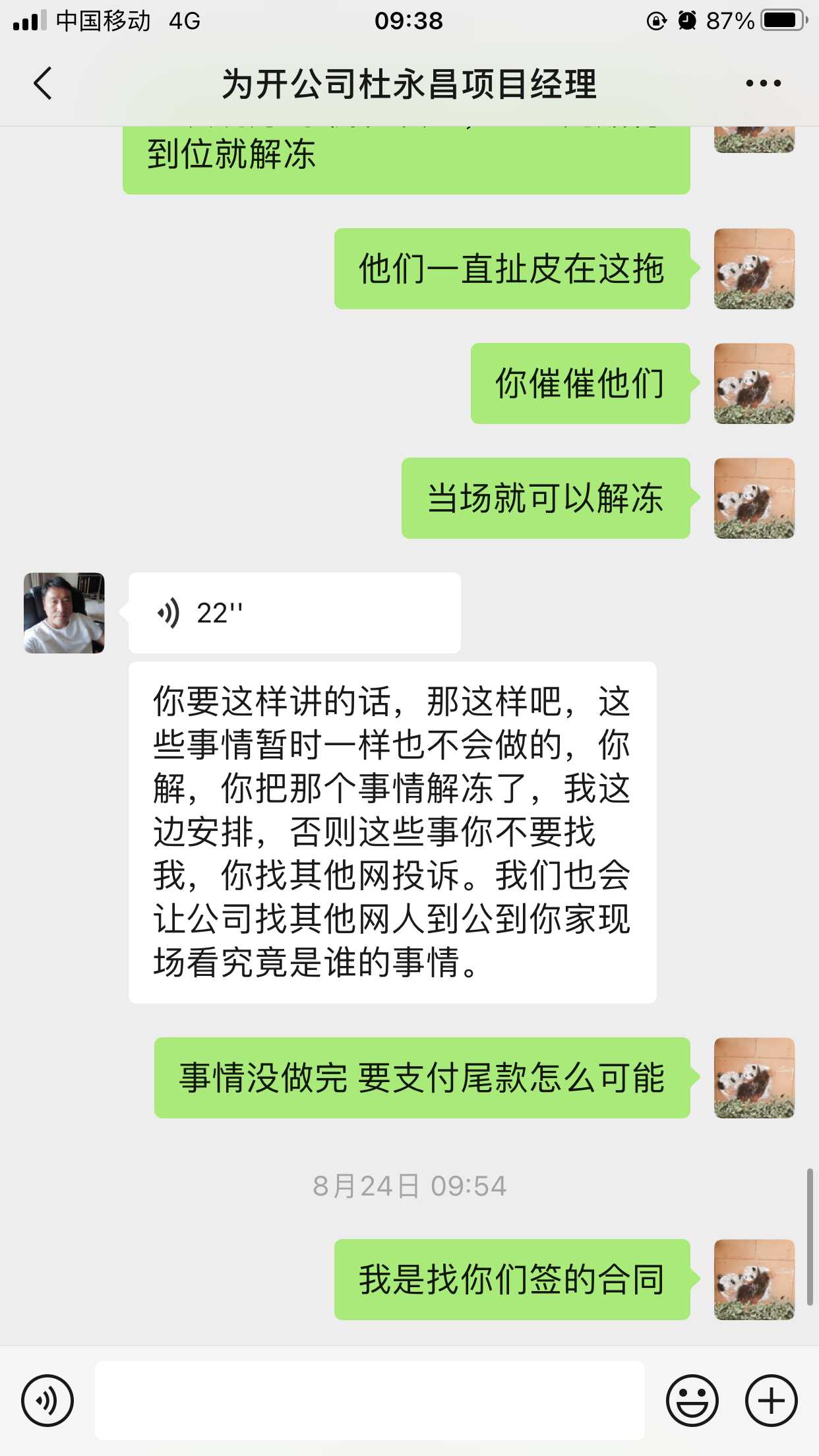Tap the message text field

pos(369,1400)
